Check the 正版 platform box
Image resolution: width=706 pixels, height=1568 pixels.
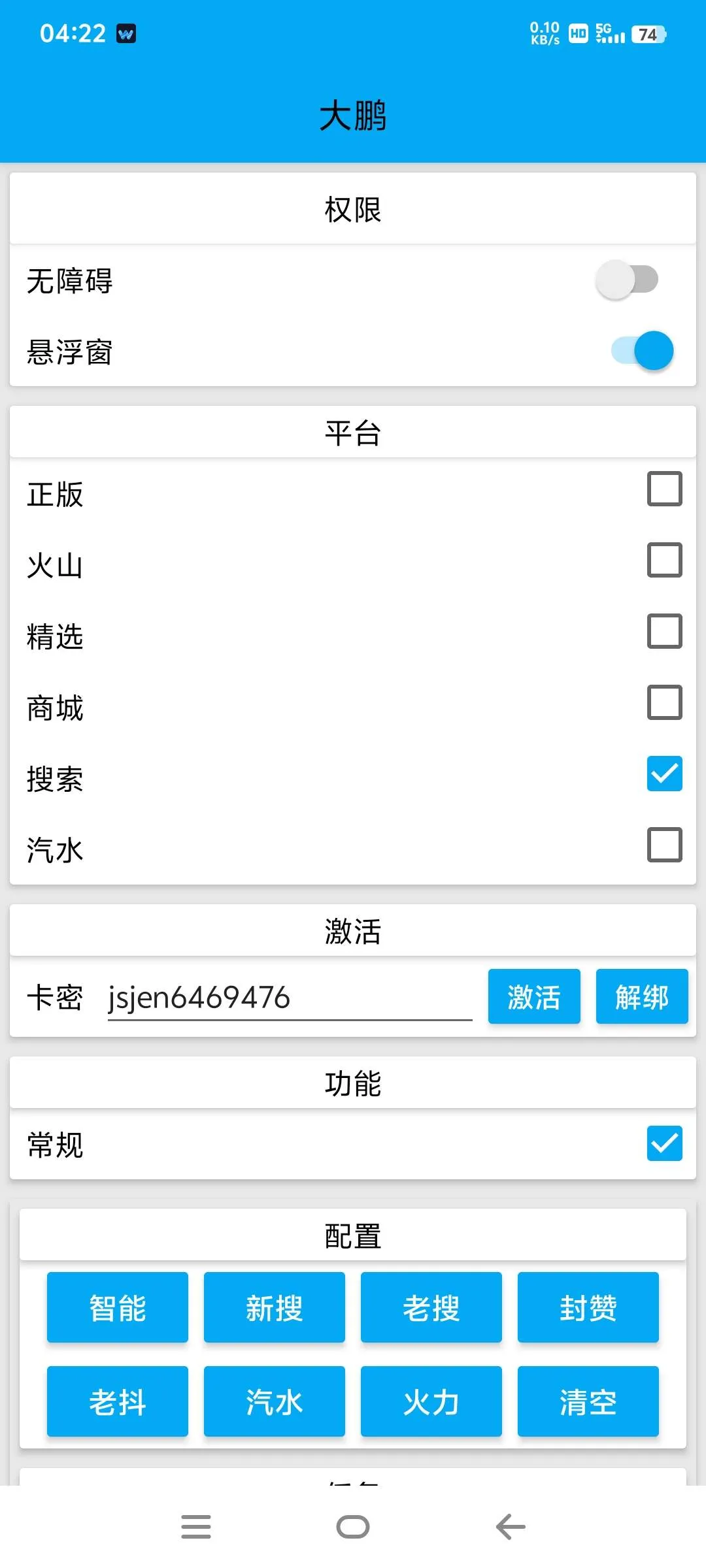[664, 489]
